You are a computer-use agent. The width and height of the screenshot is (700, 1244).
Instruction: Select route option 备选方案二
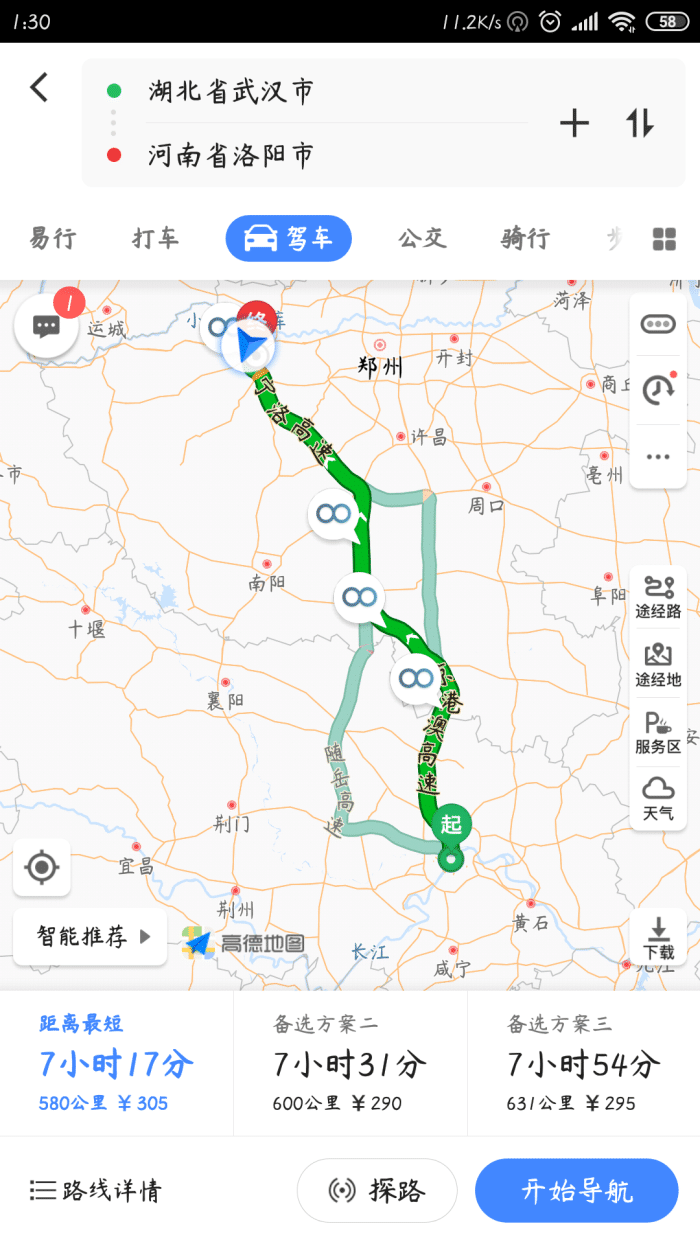[350, 1063]
